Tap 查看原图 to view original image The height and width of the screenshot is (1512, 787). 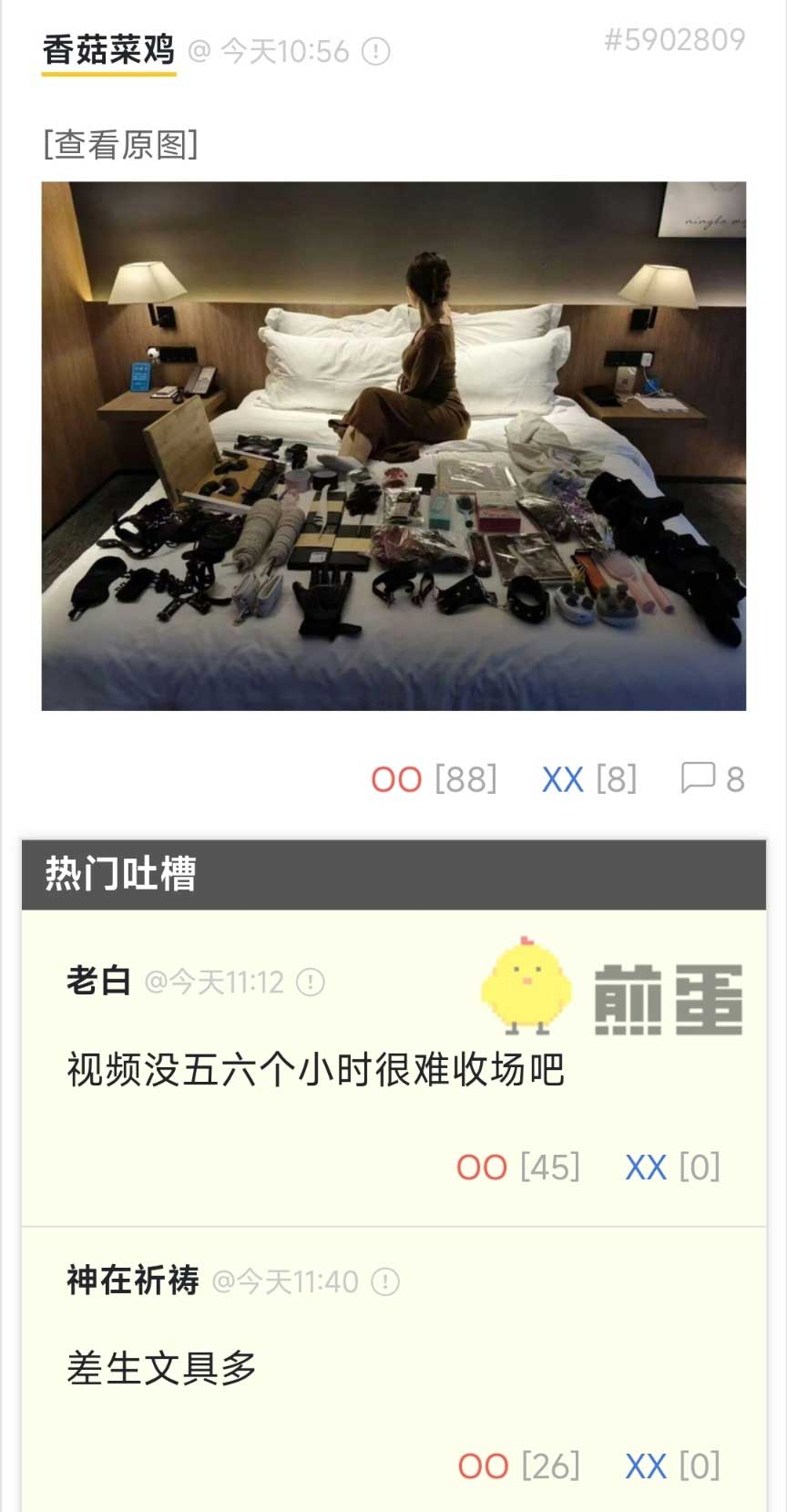pos(120,145)
